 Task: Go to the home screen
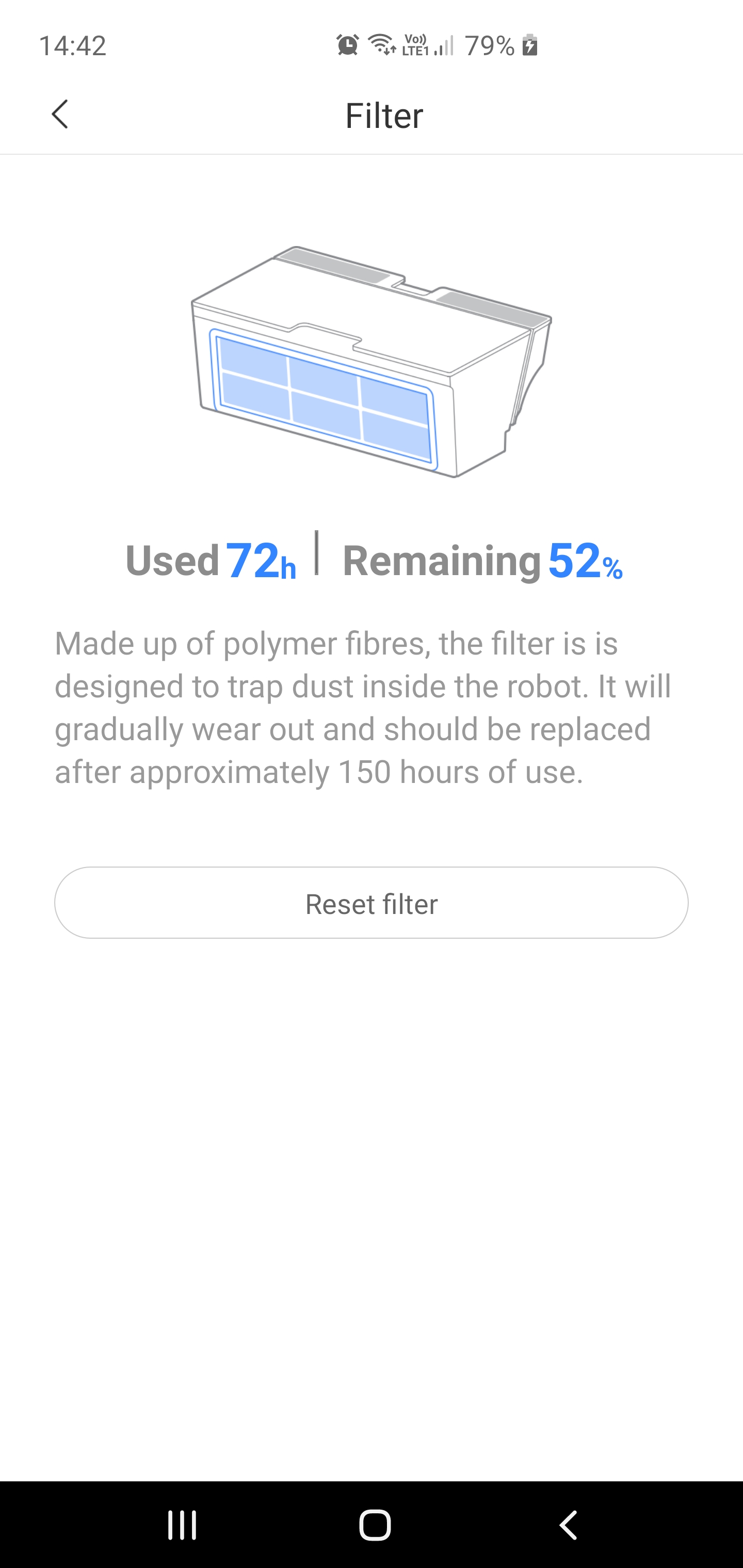click(375, 1525)
